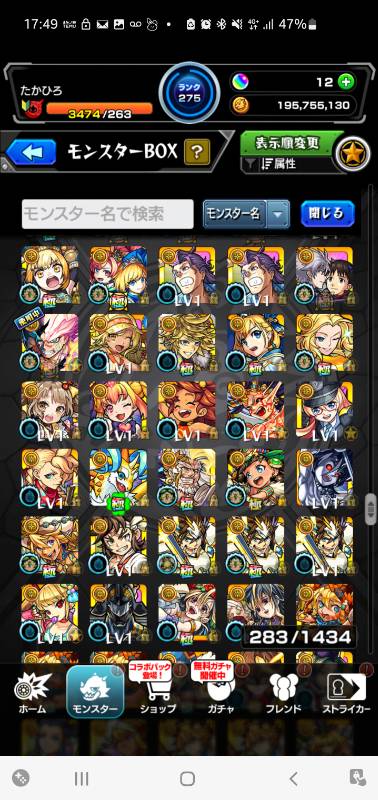Viewport: 378px width, 800px height.
Task: Open the recent apps button
Action: [x=82, y=778]
